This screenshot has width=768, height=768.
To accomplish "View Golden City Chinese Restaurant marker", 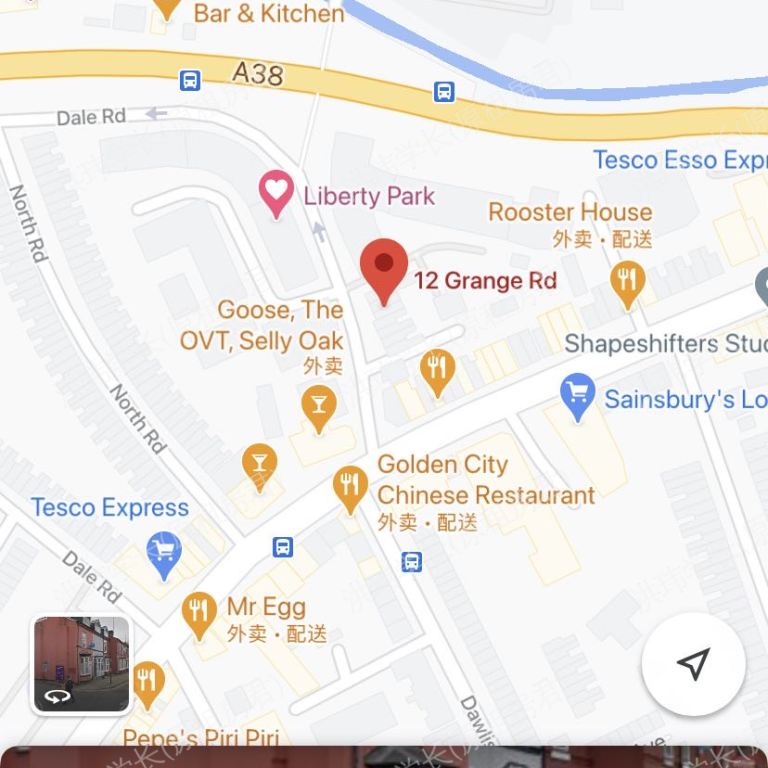I will pyautogui.click(x=349, y=488).
